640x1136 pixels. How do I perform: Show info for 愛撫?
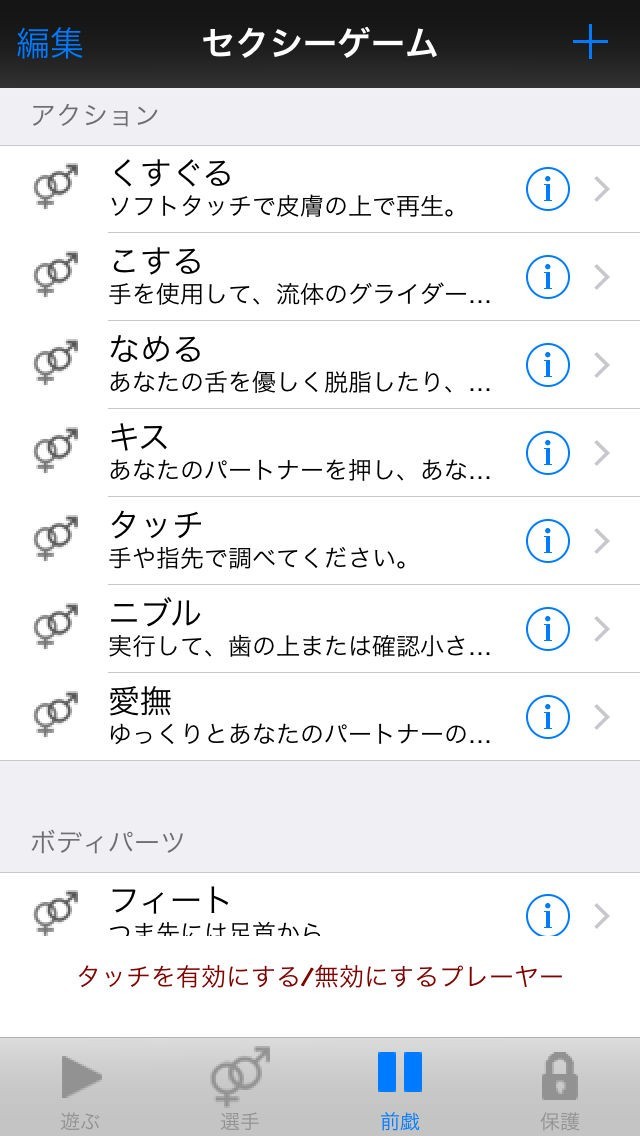click(x=548, y=717)
